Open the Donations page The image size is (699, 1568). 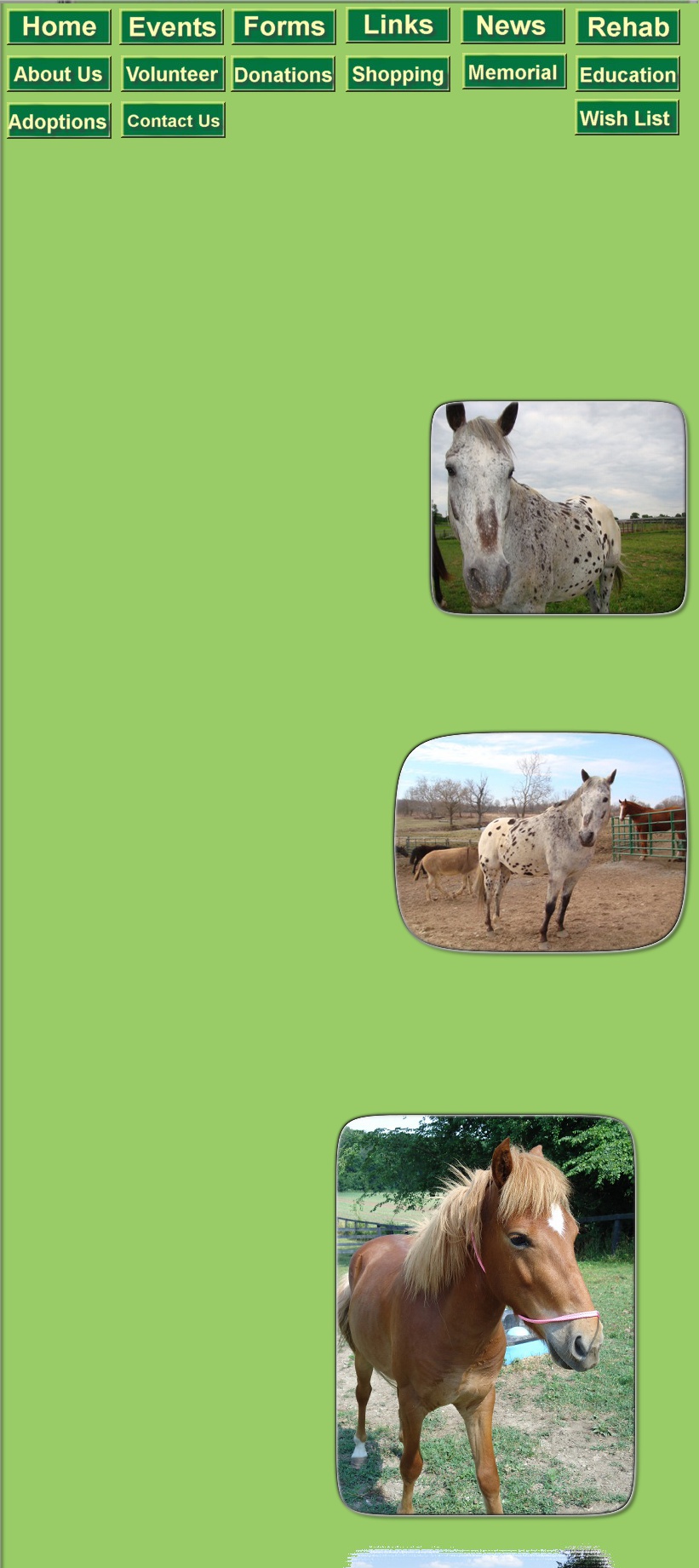(283, 75)
